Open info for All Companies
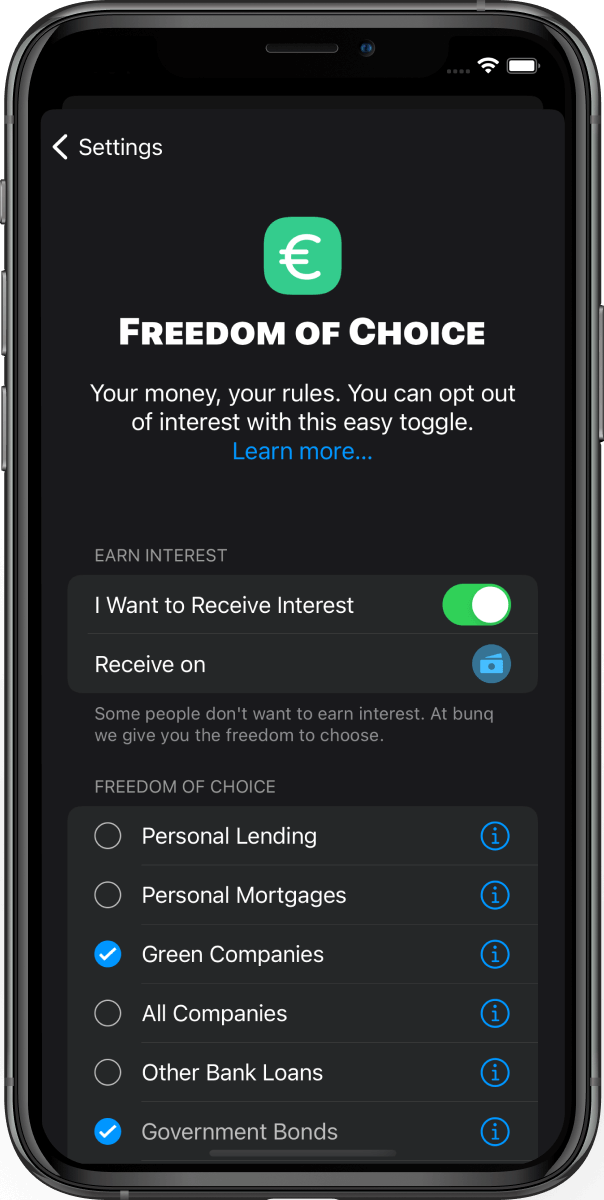The width and height of the screenshot is (604, 1200). click(x=495, y=1013)
